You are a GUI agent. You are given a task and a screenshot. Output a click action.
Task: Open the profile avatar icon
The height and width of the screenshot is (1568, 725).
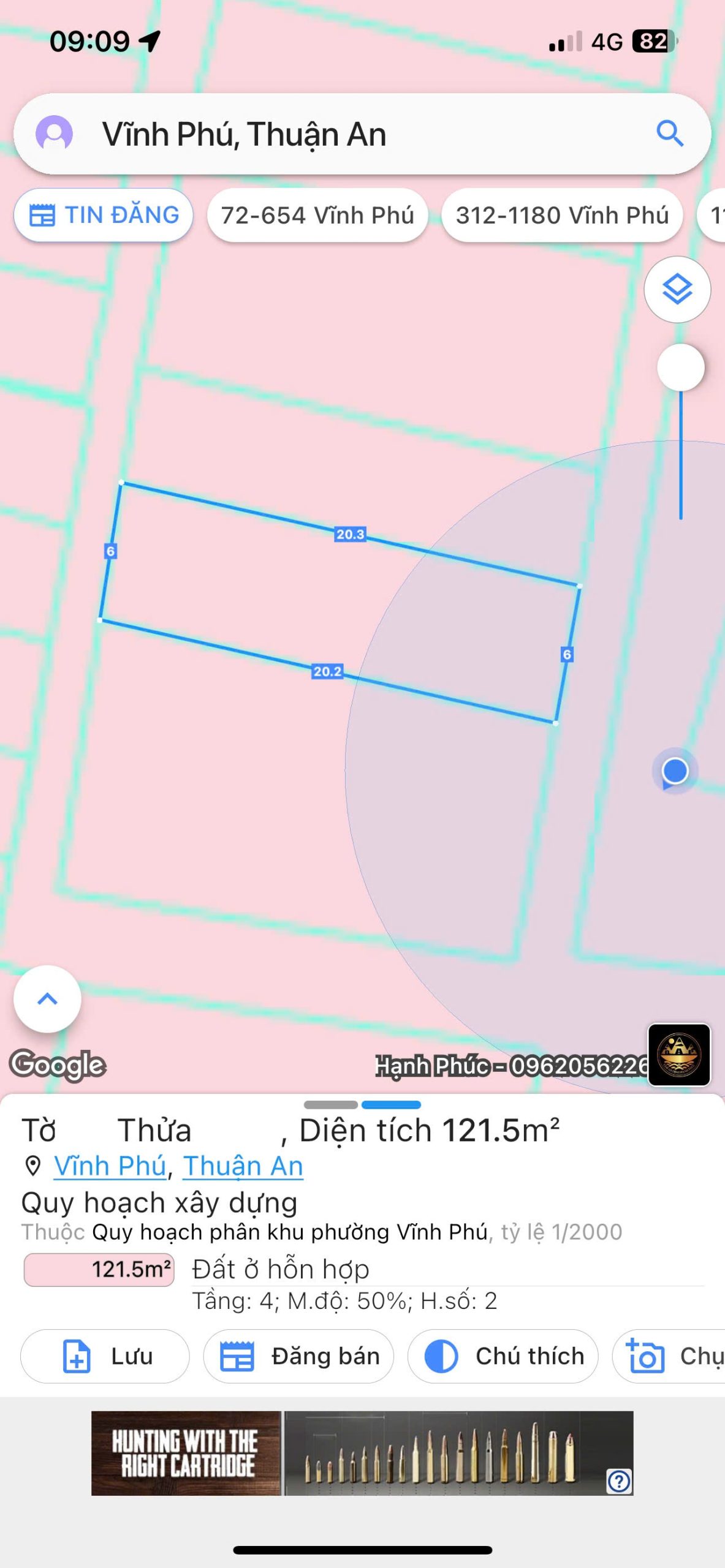pos(54,133)
